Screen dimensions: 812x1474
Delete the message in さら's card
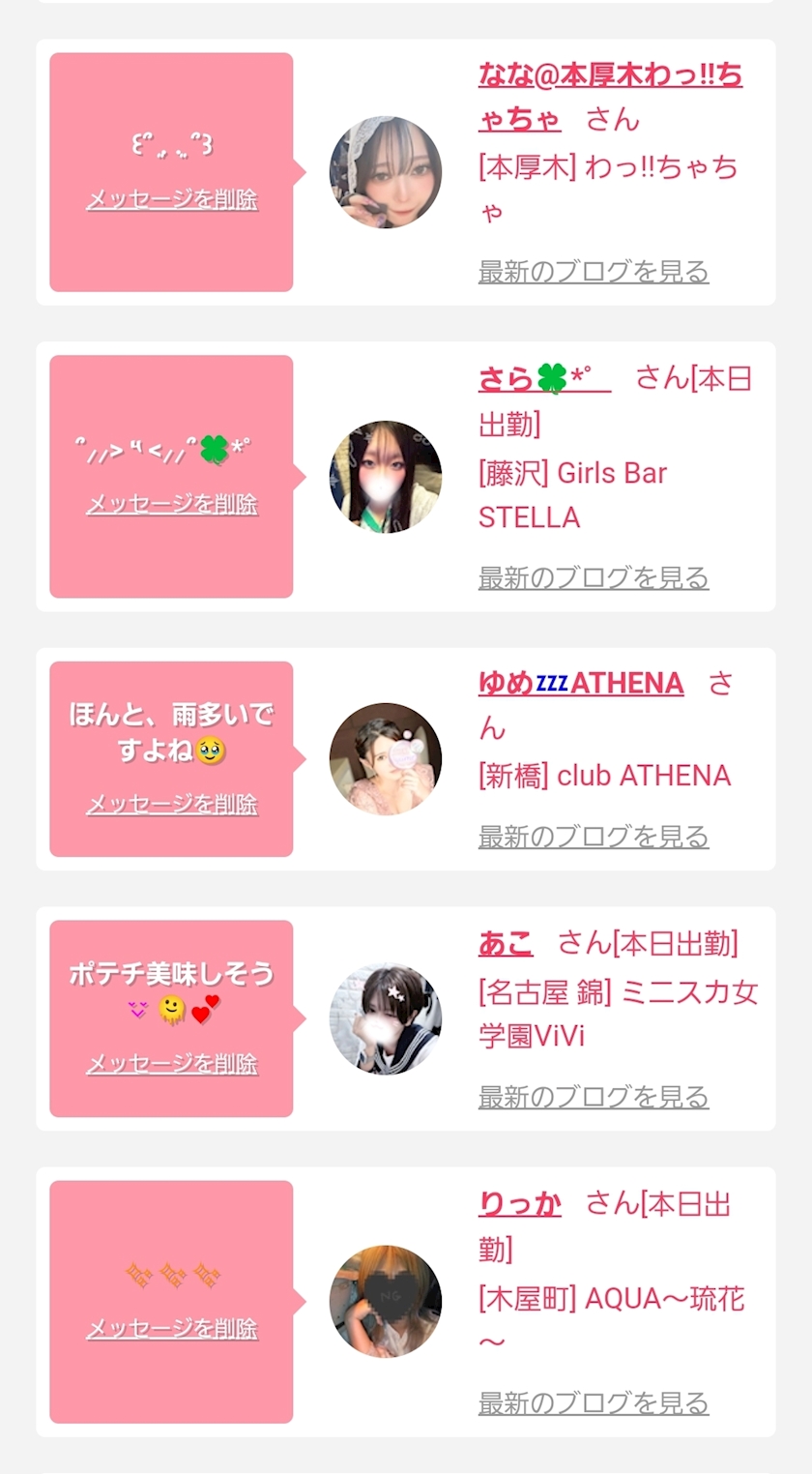click(x=172, y=504)
